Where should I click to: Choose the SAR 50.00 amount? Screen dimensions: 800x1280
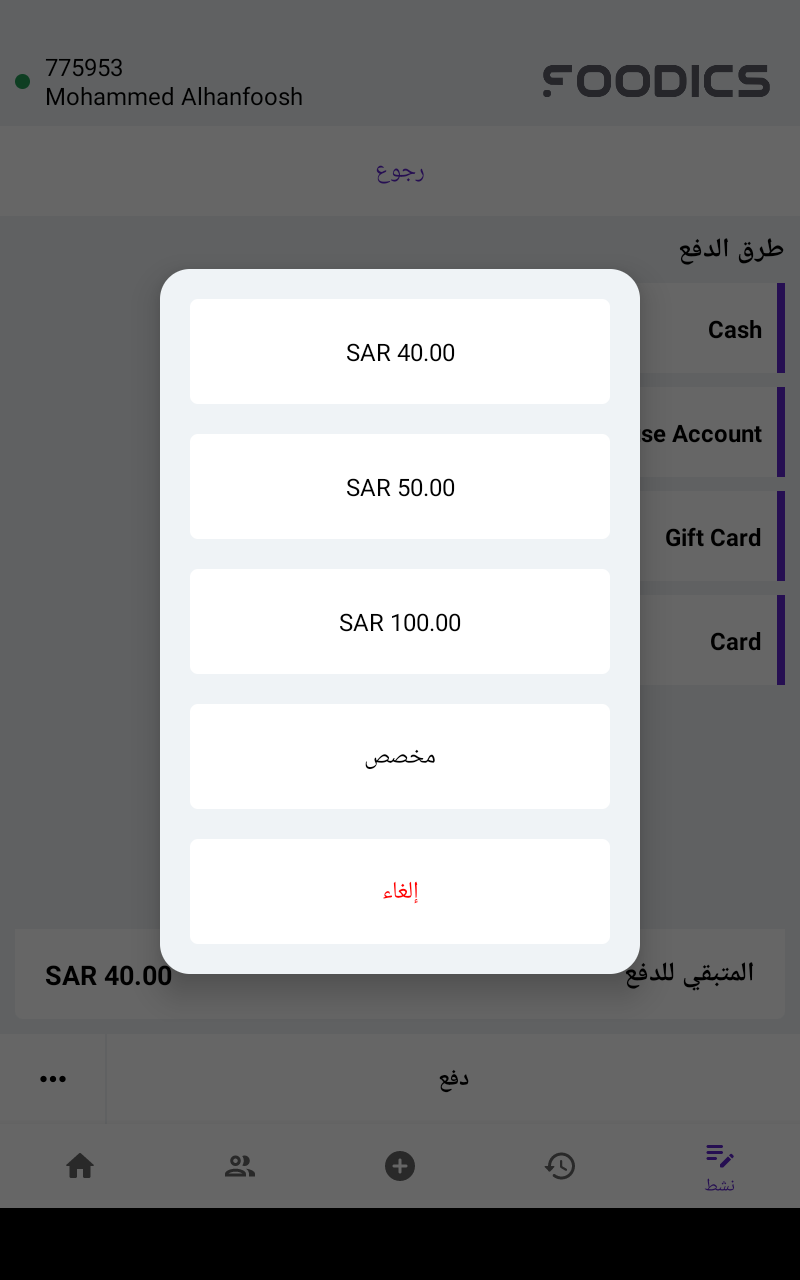(400, 487)
